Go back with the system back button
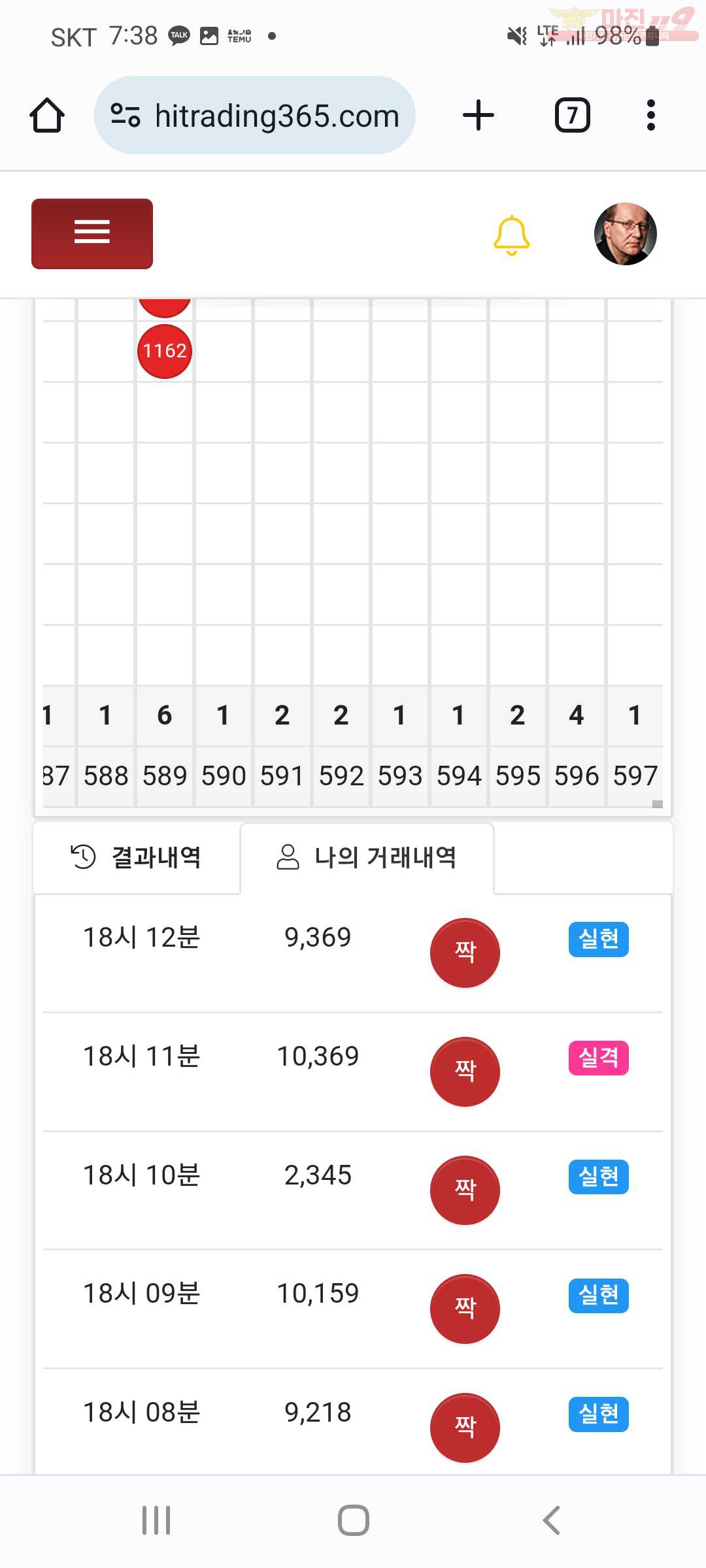This screenshot has width=706, height=1568. point(552,1520)
